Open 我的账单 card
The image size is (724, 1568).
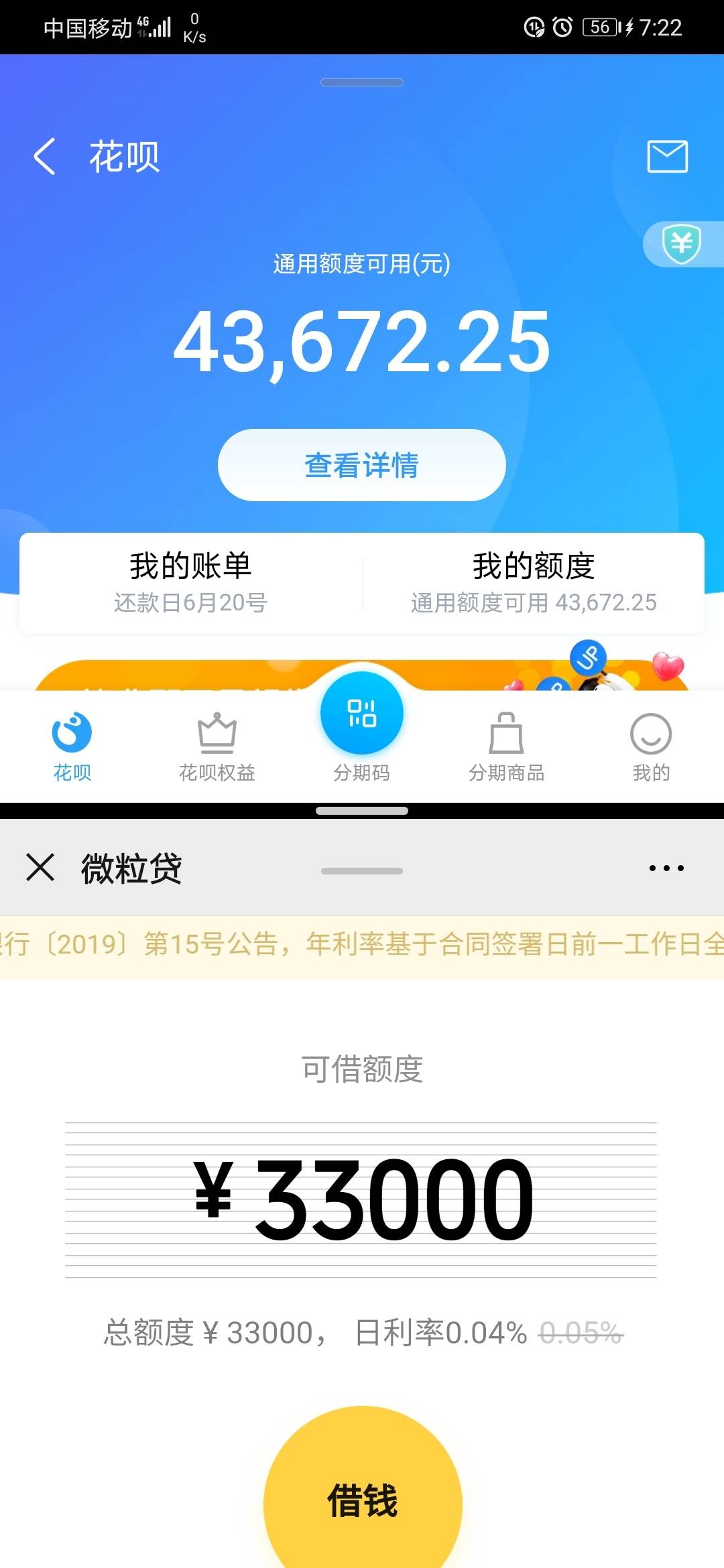[191, 582]
